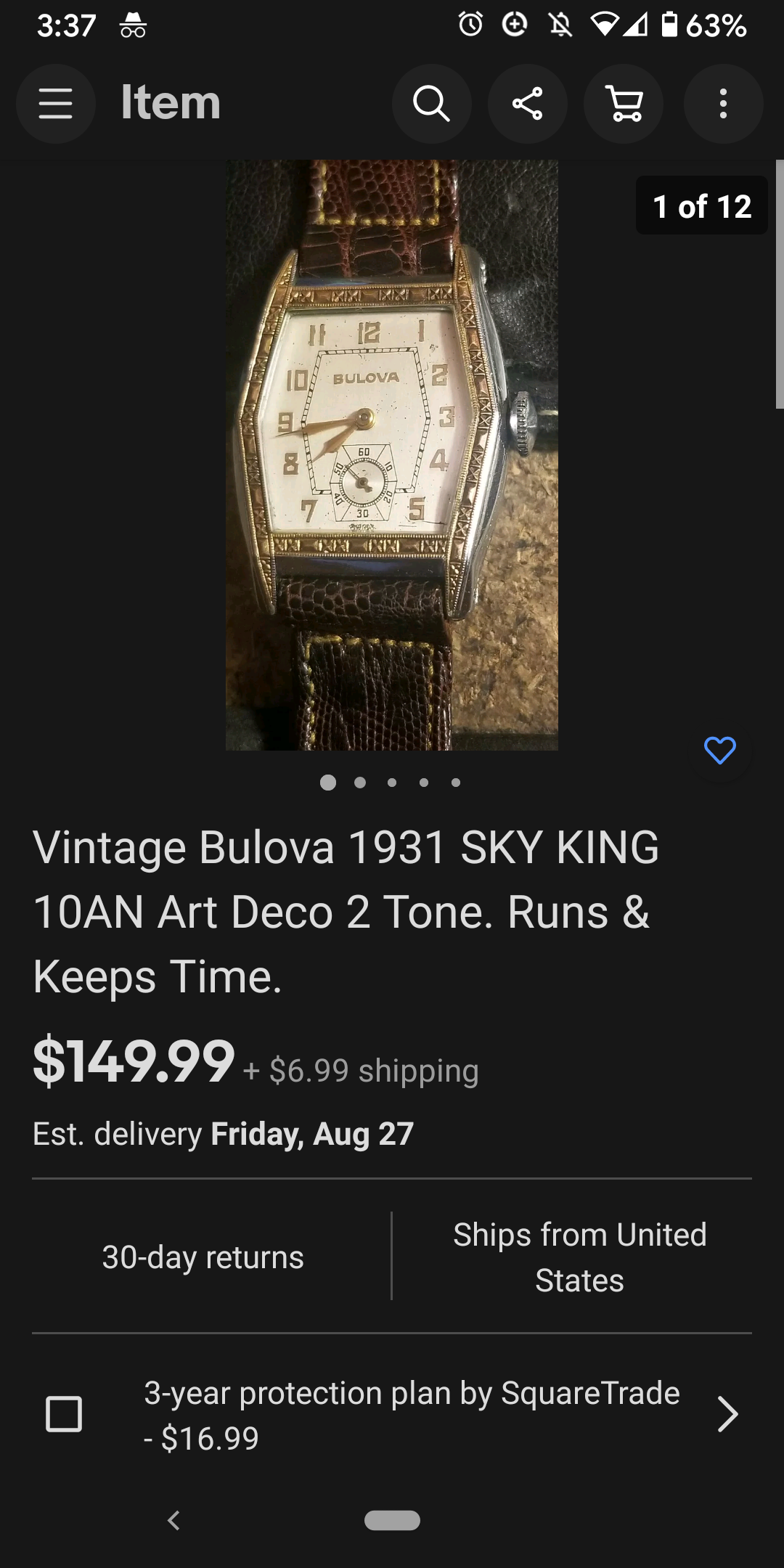Share this Bulova watch listing
The height and width of the screenshot is (1568, 784).
click(x=528, y=103)
